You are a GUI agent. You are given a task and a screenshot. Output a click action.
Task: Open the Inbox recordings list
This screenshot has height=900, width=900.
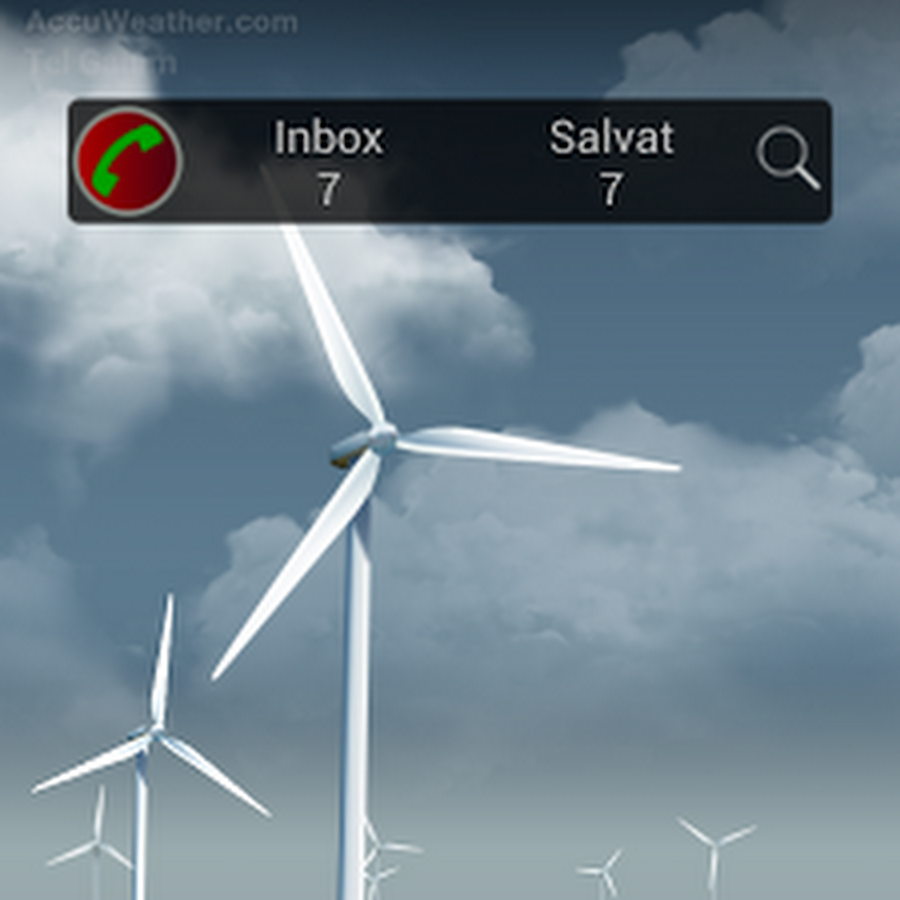tap(329, 162)
